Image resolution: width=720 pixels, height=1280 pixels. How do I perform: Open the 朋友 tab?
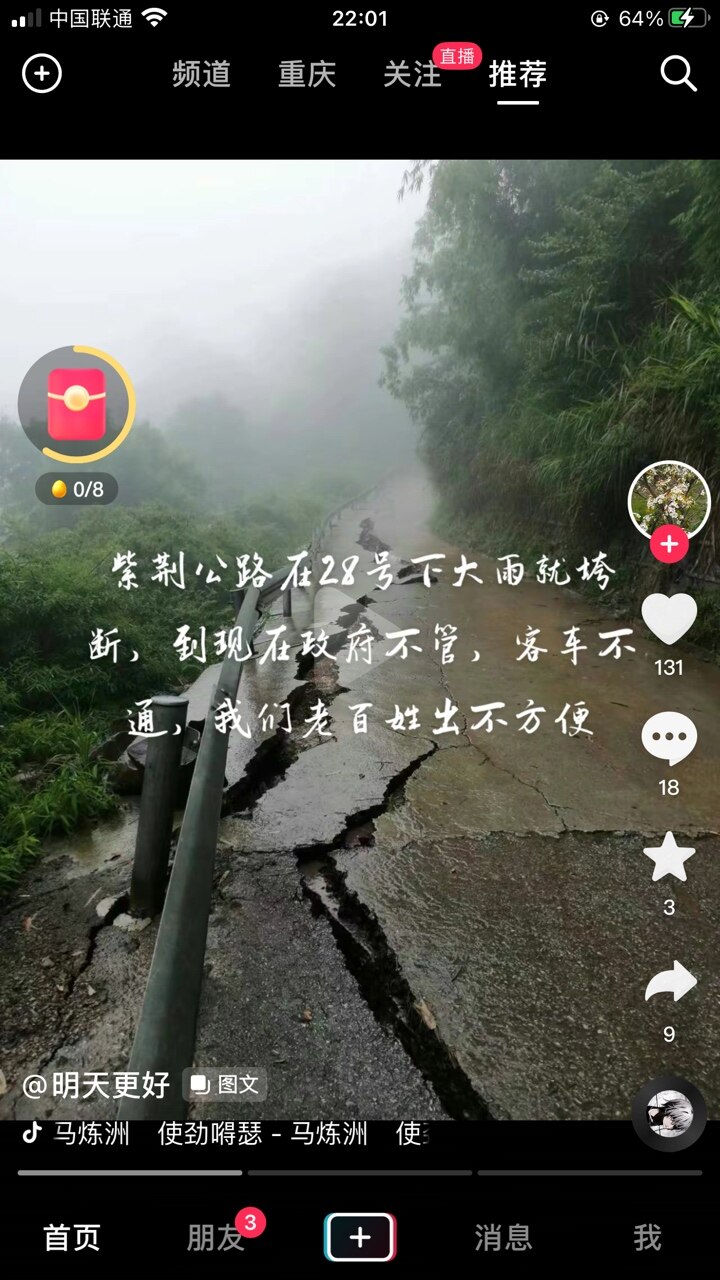point(216,1238)
